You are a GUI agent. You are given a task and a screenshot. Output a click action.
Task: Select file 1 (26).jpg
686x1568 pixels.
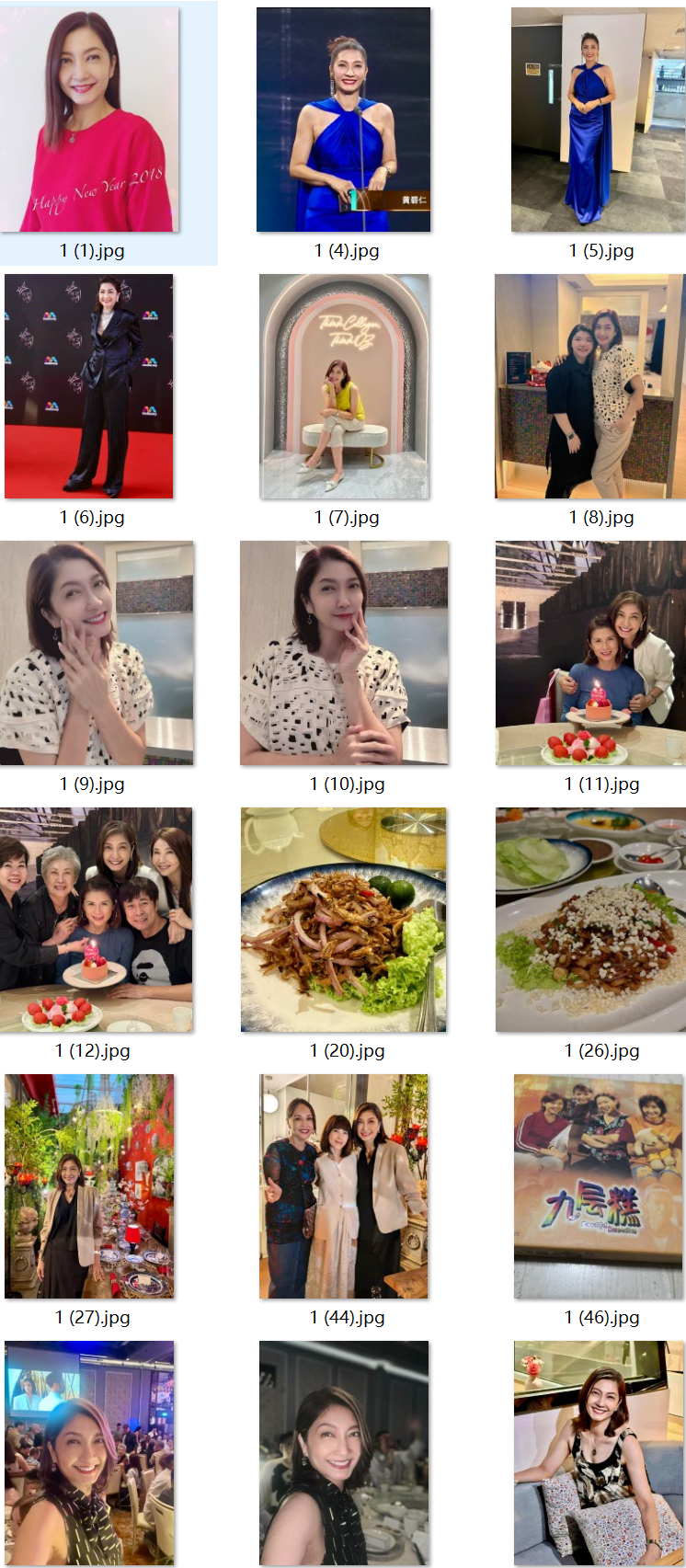[590, 920]
